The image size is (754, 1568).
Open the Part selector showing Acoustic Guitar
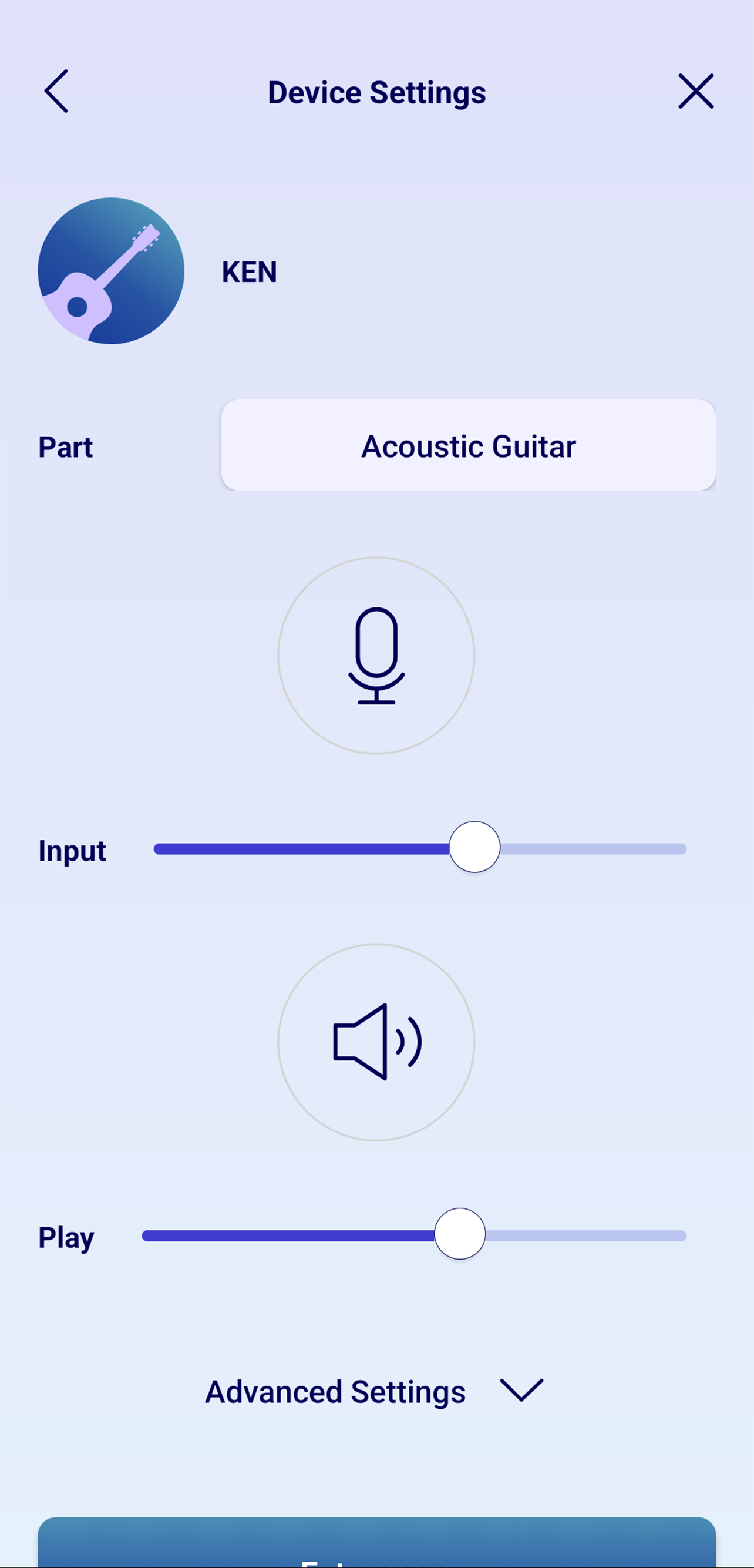pyautogui.click(x=468, y=445)
